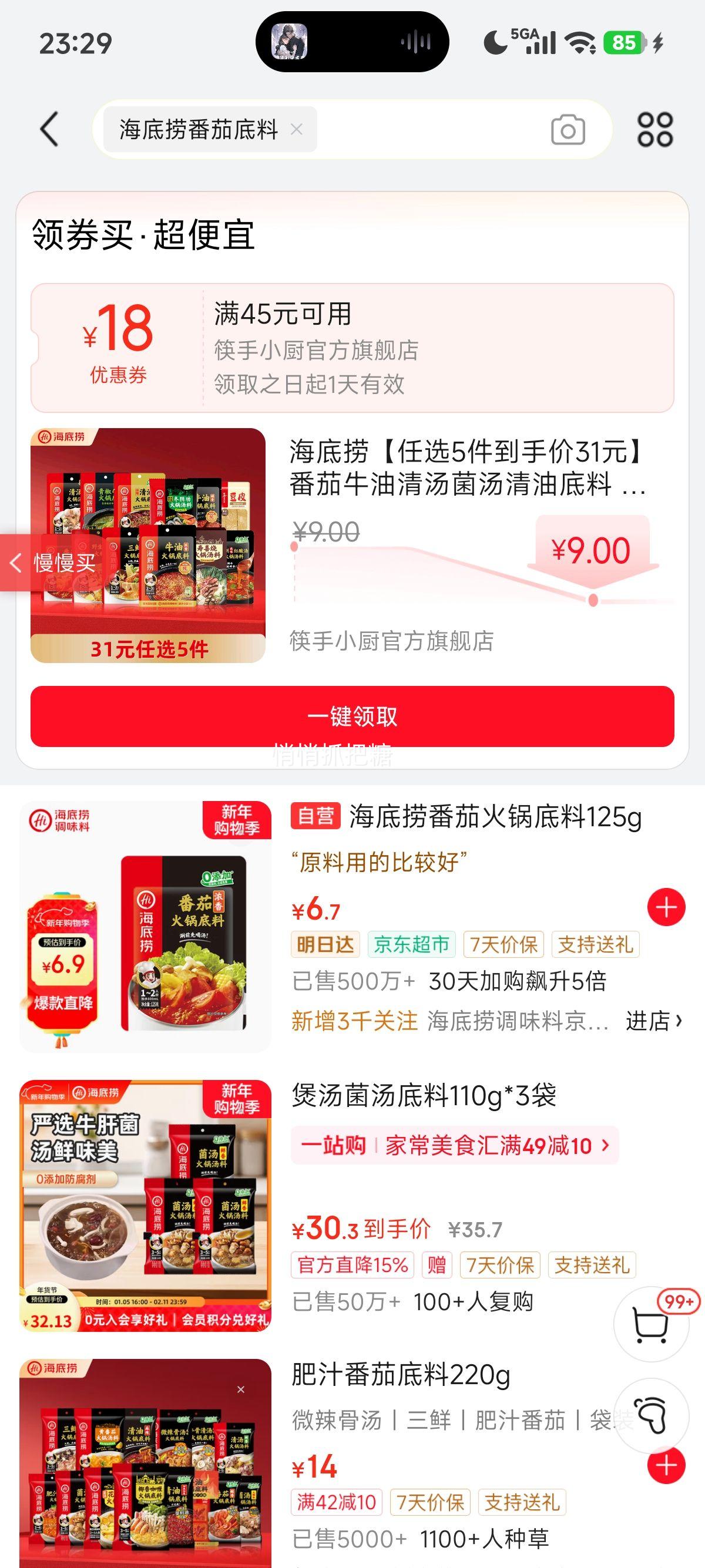Clear the search keyword with the × icon
The height and width of the screenshot is (1568, 705).
pyautogui.click(x=297, y=130)
